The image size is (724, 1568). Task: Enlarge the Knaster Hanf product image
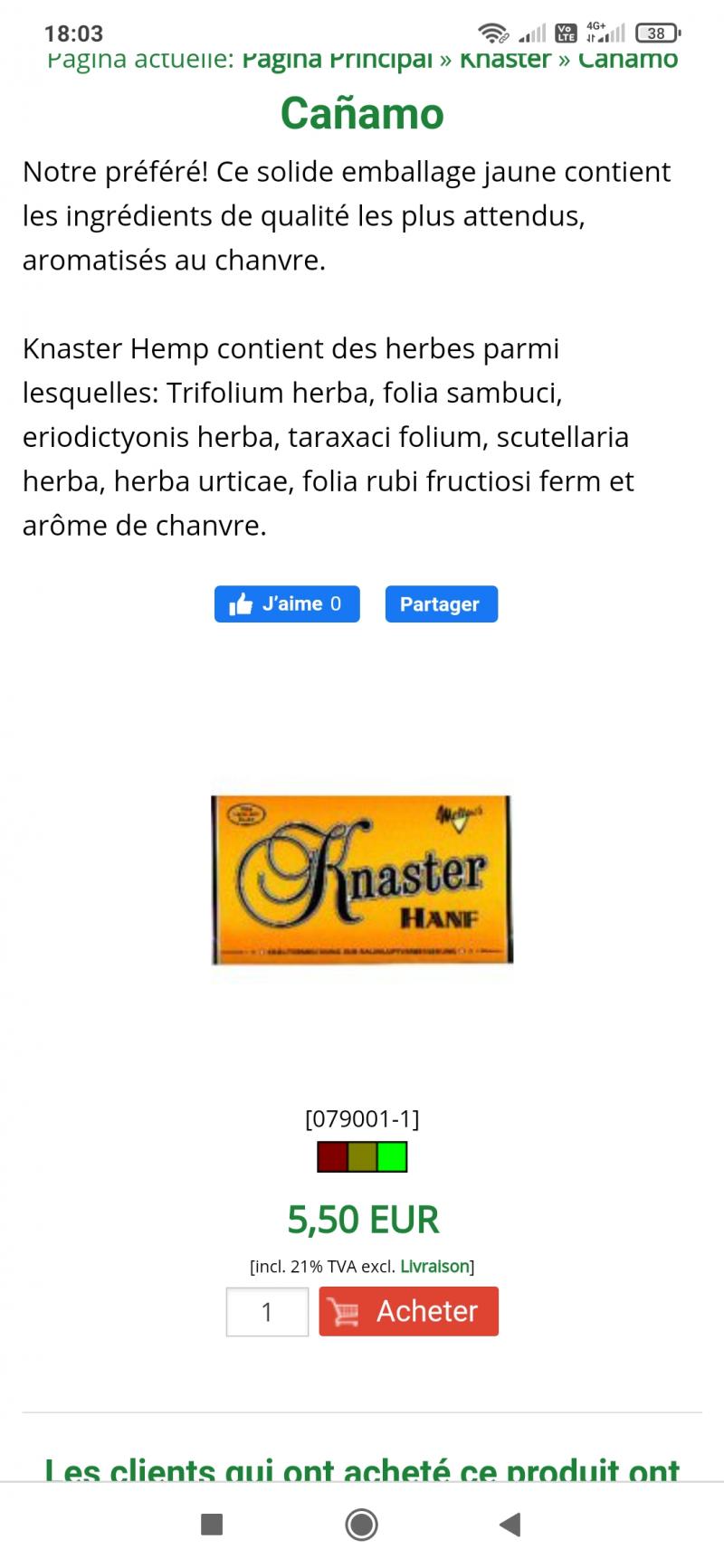[x=362, y=879]
